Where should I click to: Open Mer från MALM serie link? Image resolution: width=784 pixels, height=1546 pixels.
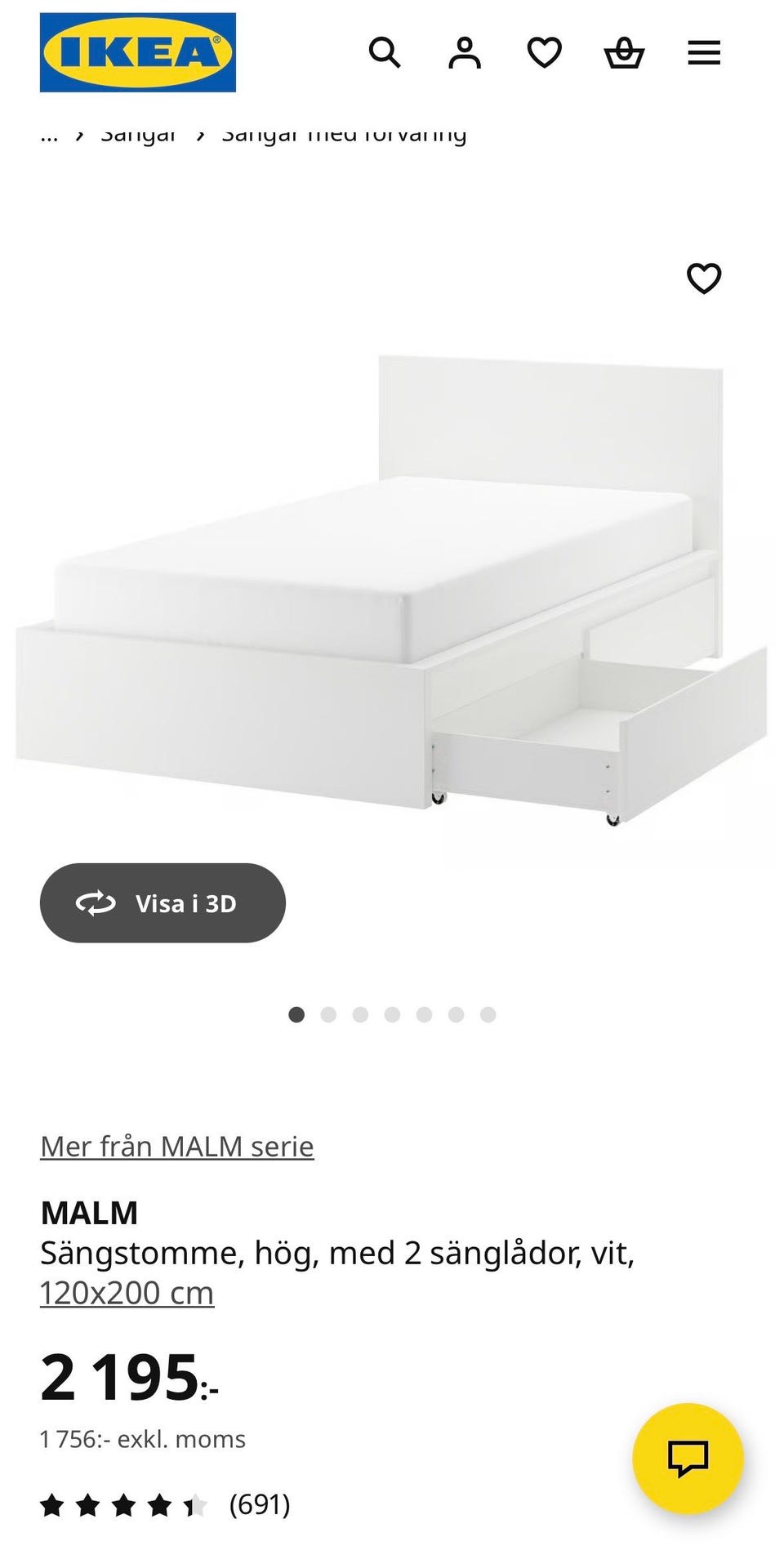click(177, 1146)
